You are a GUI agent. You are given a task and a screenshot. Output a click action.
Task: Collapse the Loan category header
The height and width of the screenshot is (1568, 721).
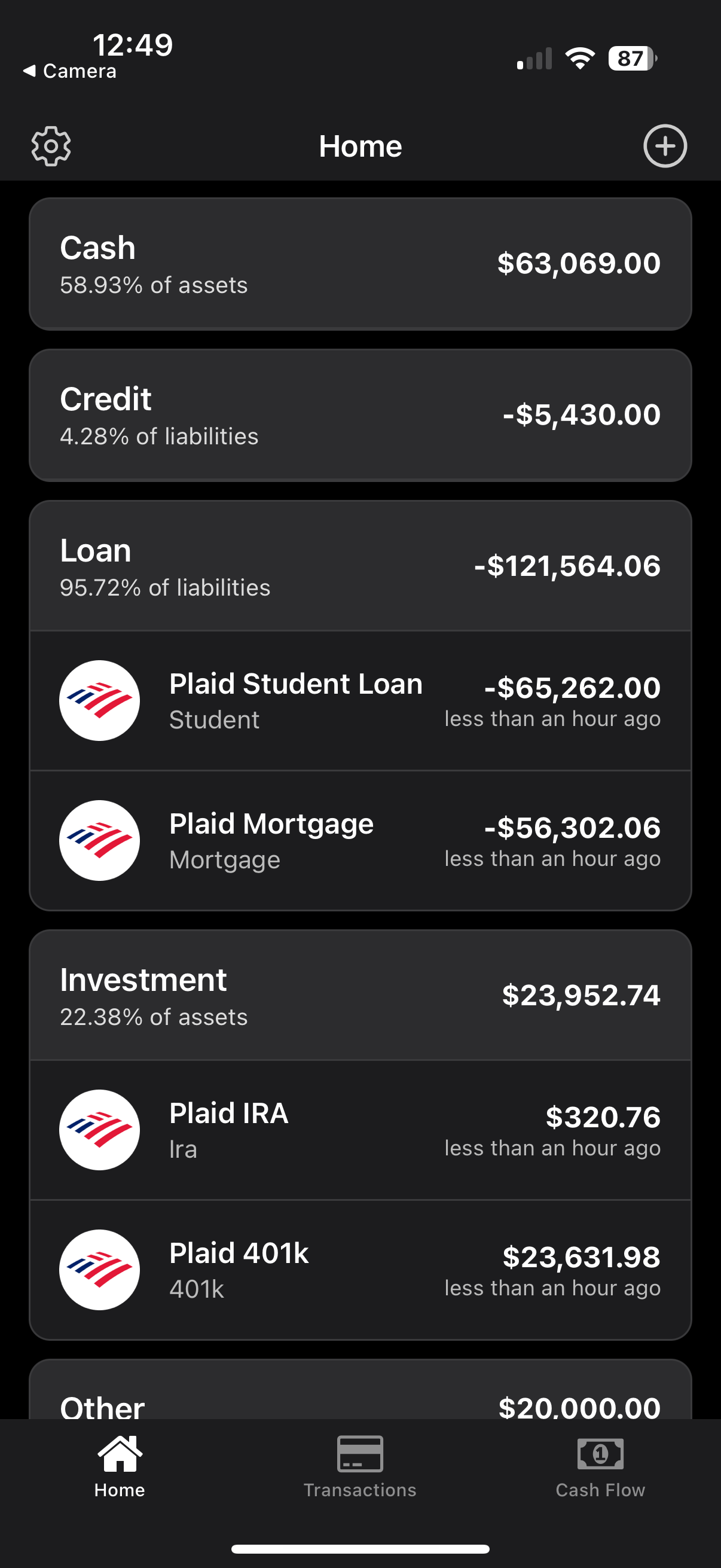coord(360,567)
